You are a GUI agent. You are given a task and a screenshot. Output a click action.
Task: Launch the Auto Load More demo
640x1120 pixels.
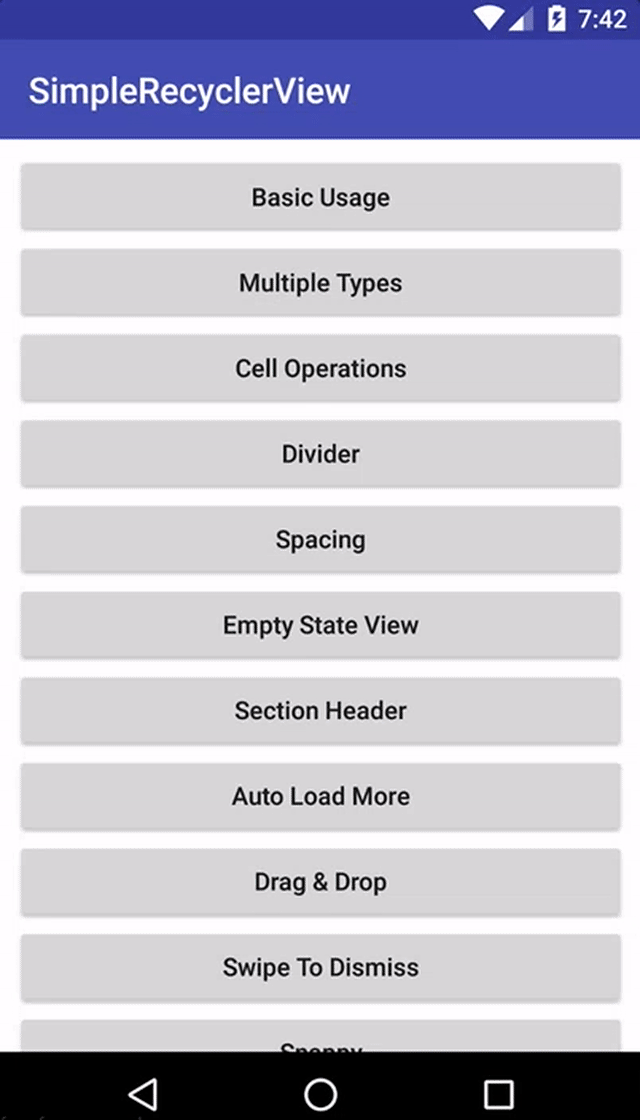tap(320, 796)
